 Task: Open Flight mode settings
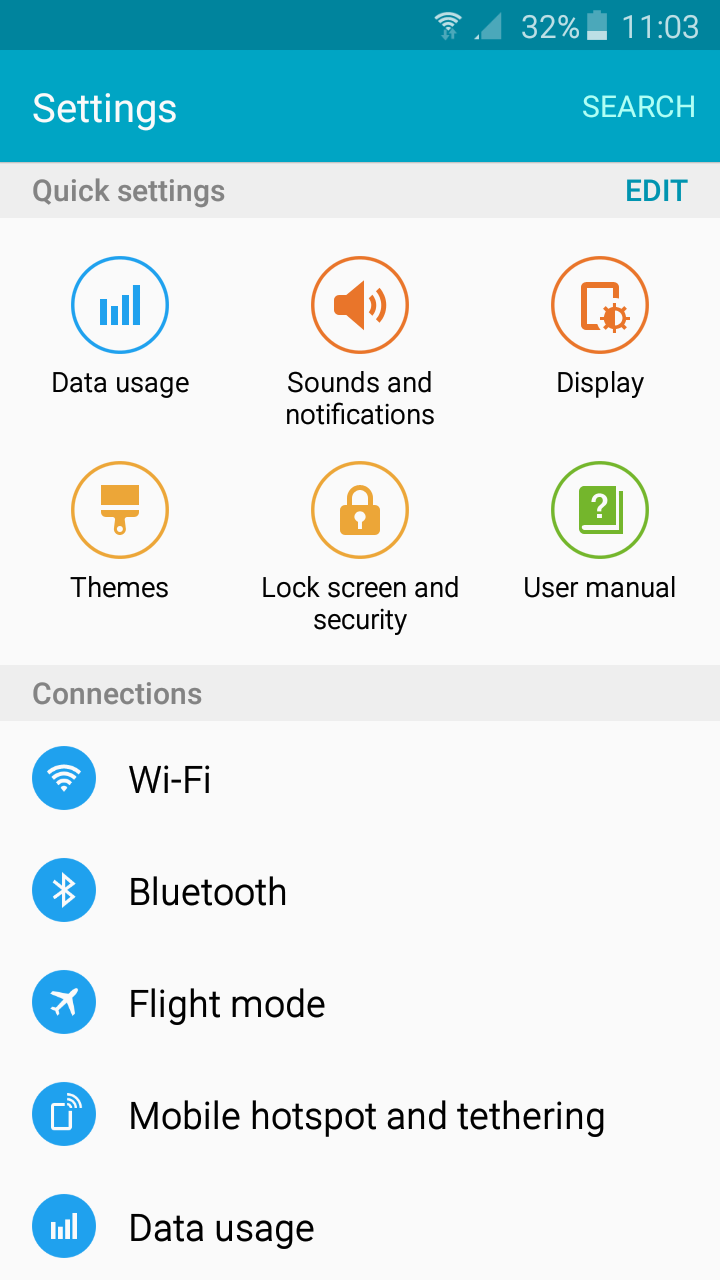[360, 1003]
